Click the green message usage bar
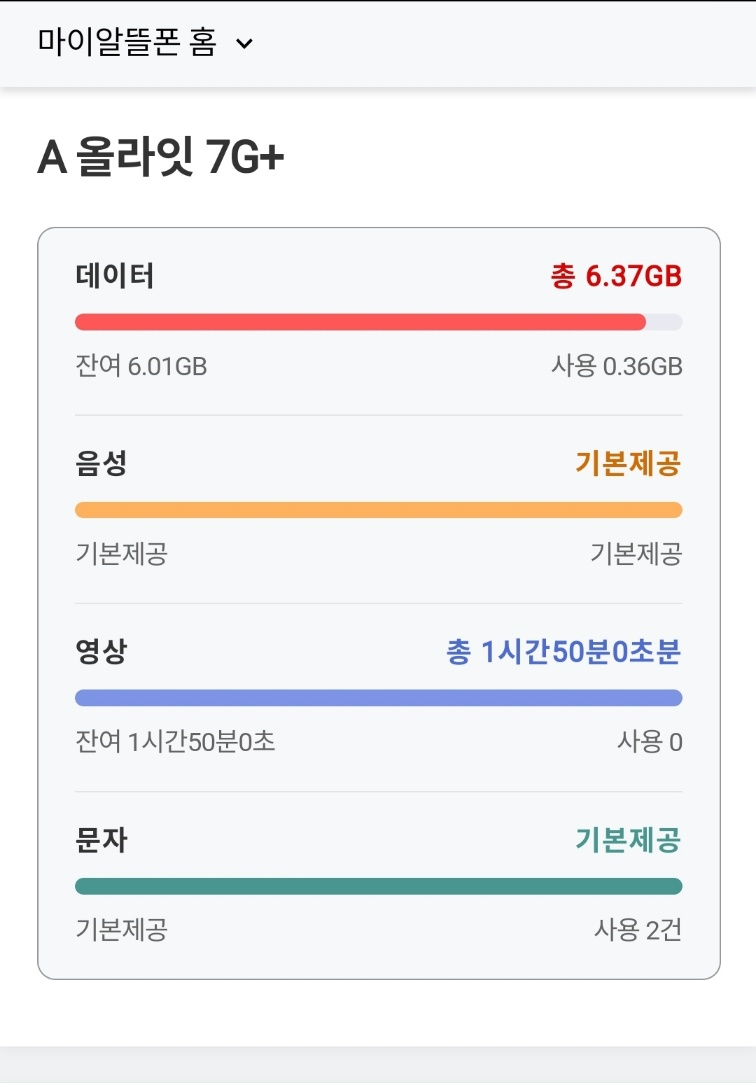Screen dimensions: 756x1084 coord(378,885)
